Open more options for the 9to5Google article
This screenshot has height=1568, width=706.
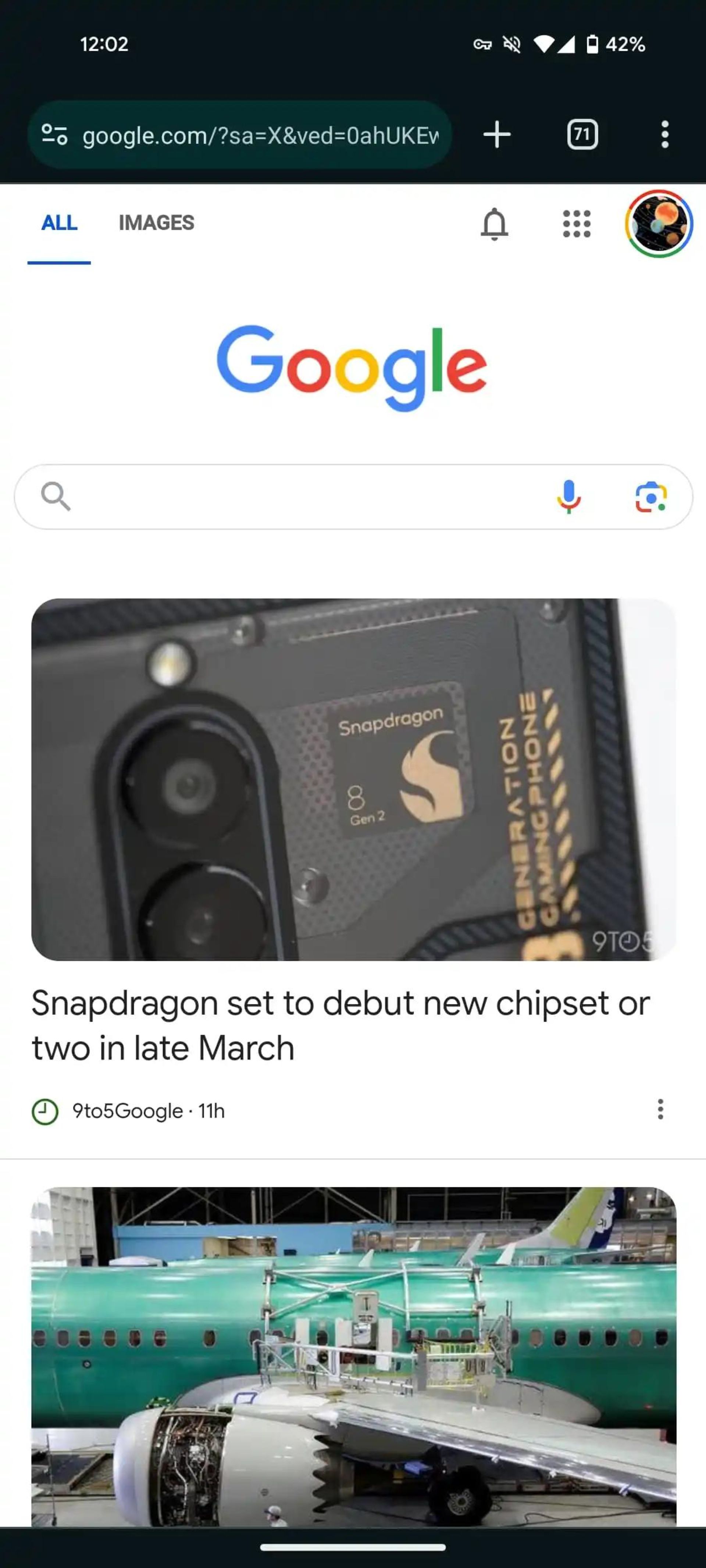(x=660, y=1110)
